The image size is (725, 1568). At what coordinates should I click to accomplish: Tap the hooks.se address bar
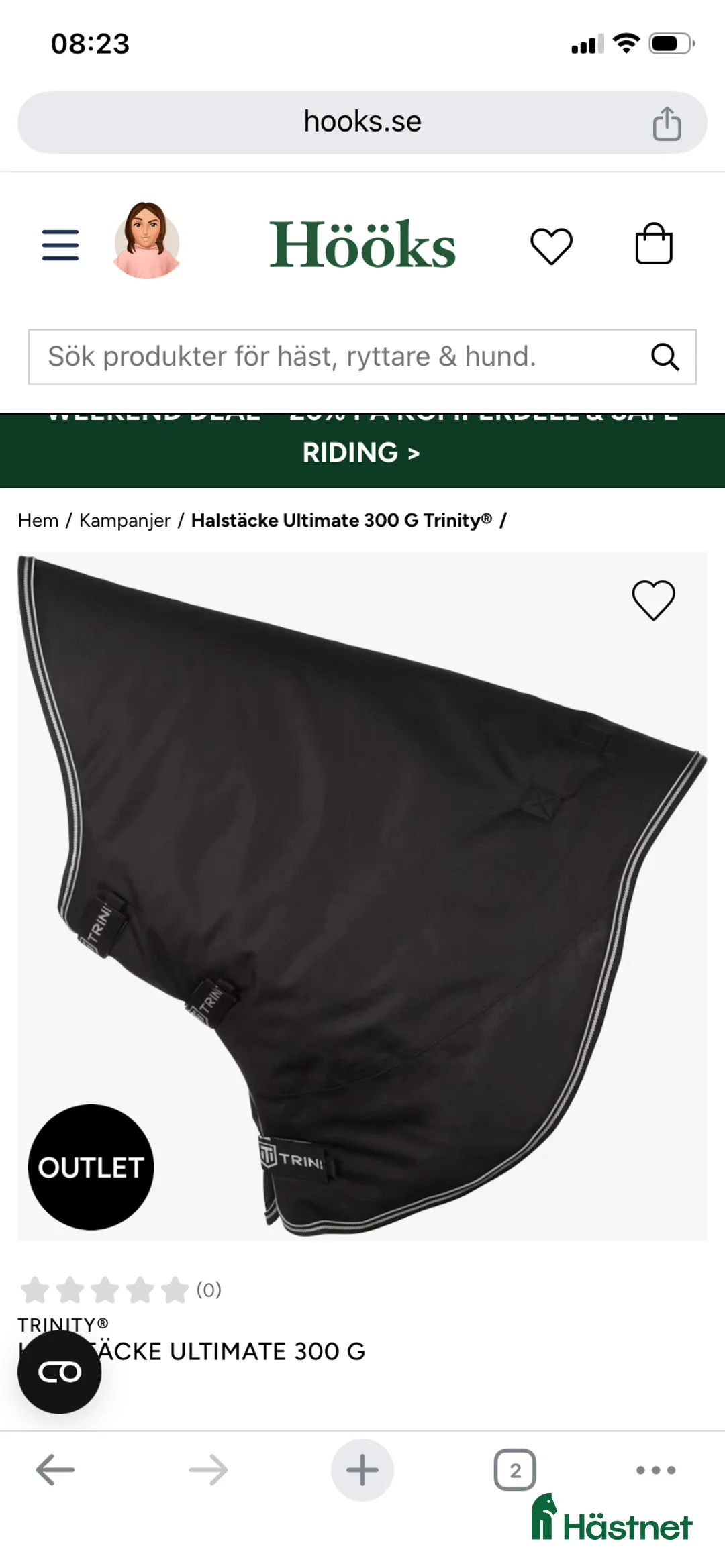[362, 122]
